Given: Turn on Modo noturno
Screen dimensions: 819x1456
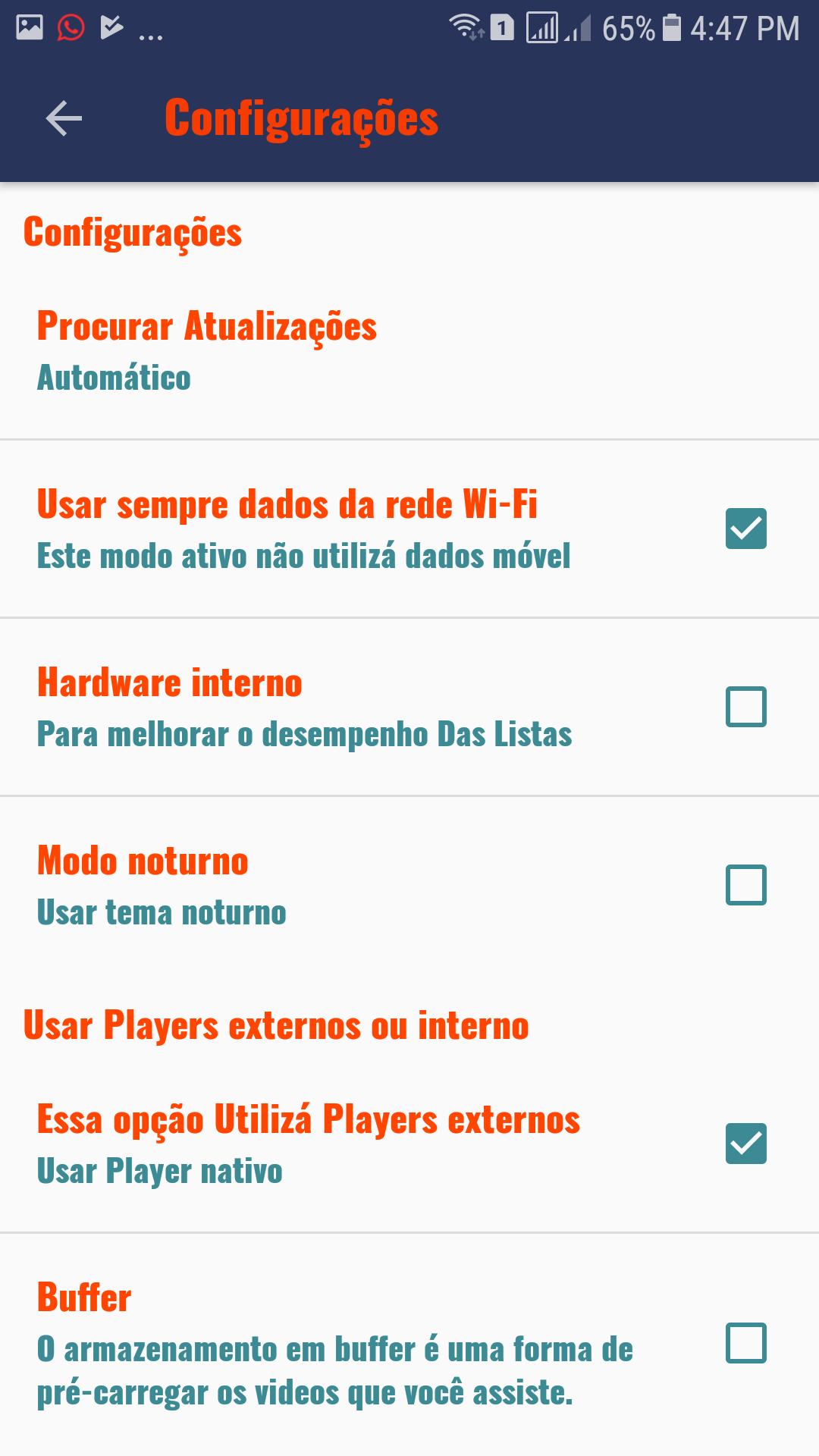Looking at the screenshot, I should 745,885.
